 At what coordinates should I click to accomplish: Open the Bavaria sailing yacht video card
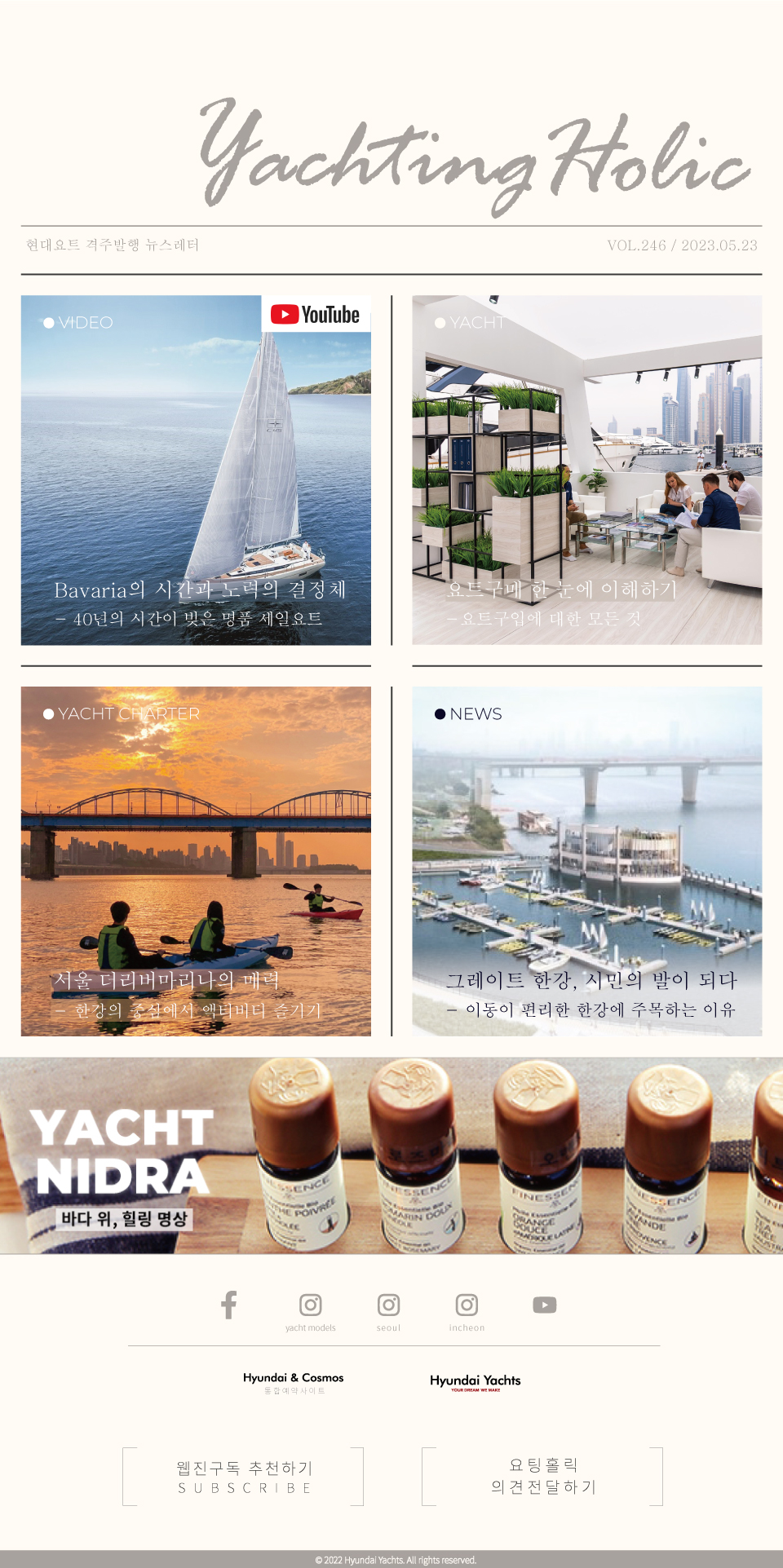(x=196, y=470)
